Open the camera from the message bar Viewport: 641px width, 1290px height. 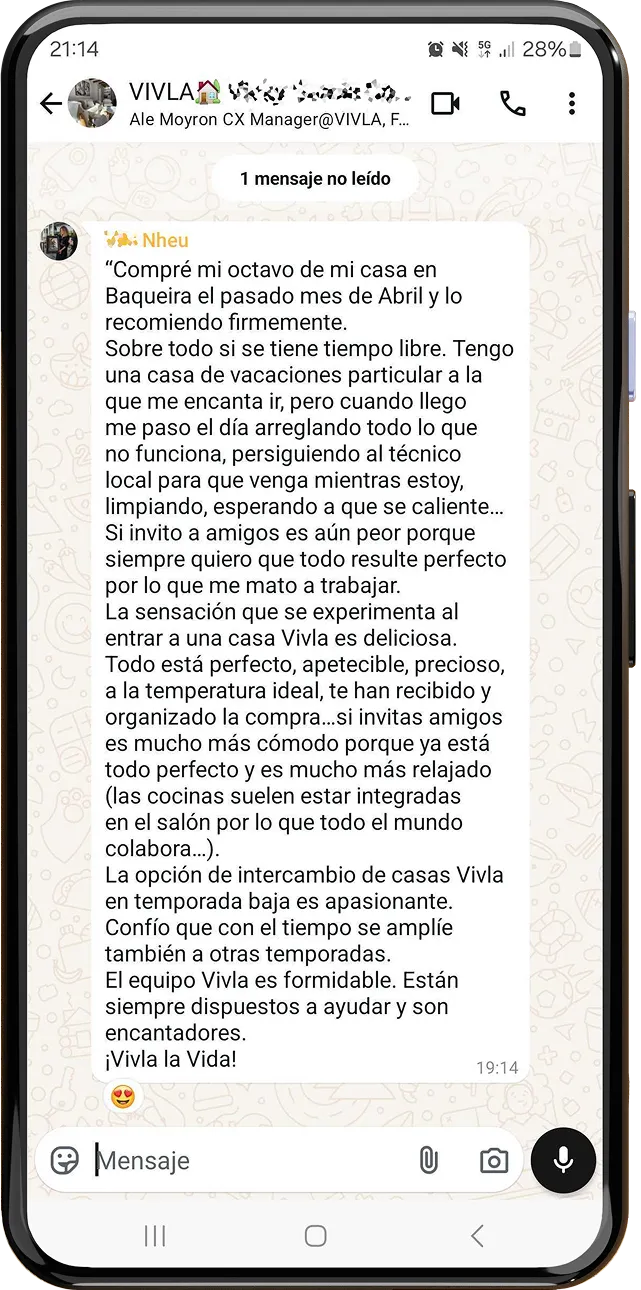493,1160
